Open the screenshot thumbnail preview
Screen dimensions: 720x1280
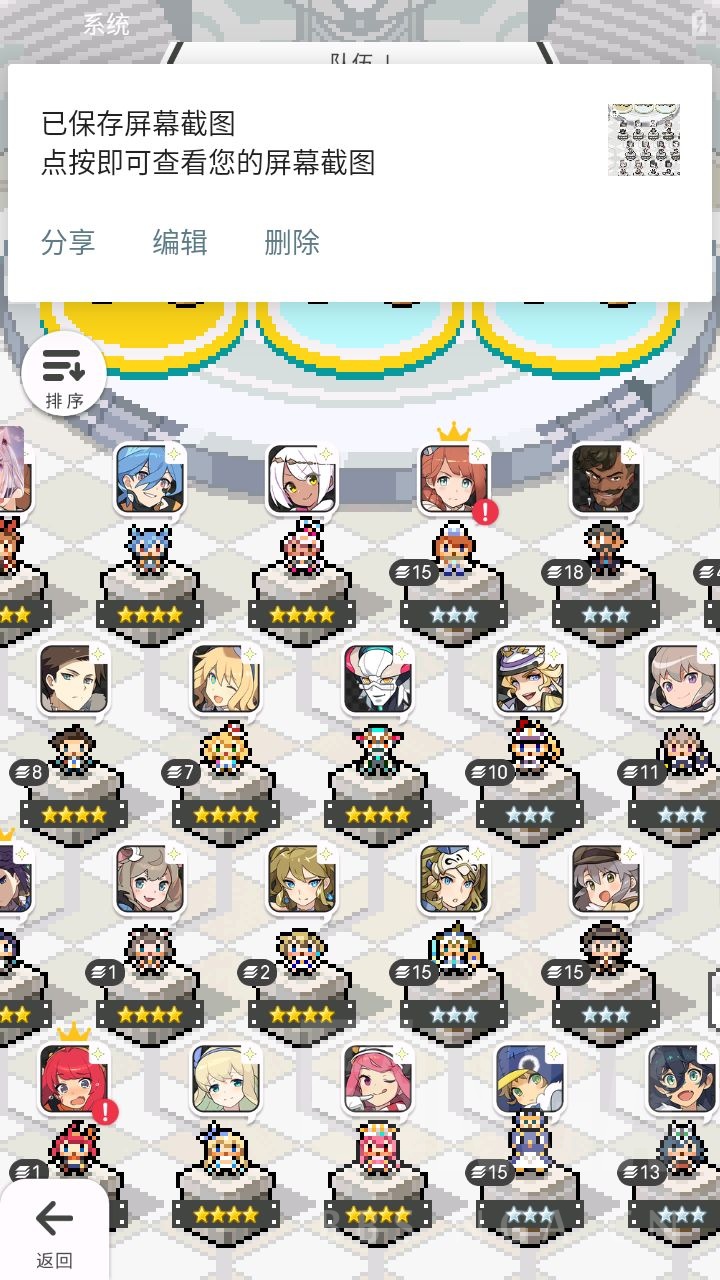click(644, 140)
